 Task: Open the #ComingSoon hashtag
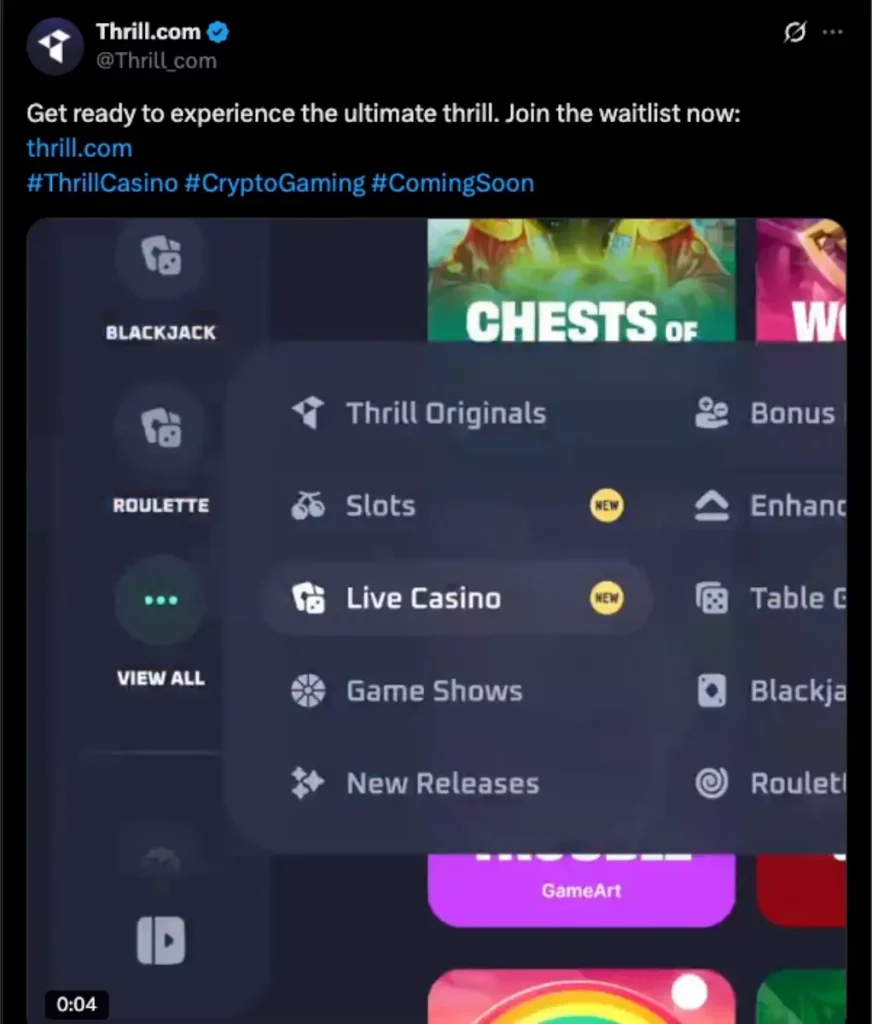(452, 183)
